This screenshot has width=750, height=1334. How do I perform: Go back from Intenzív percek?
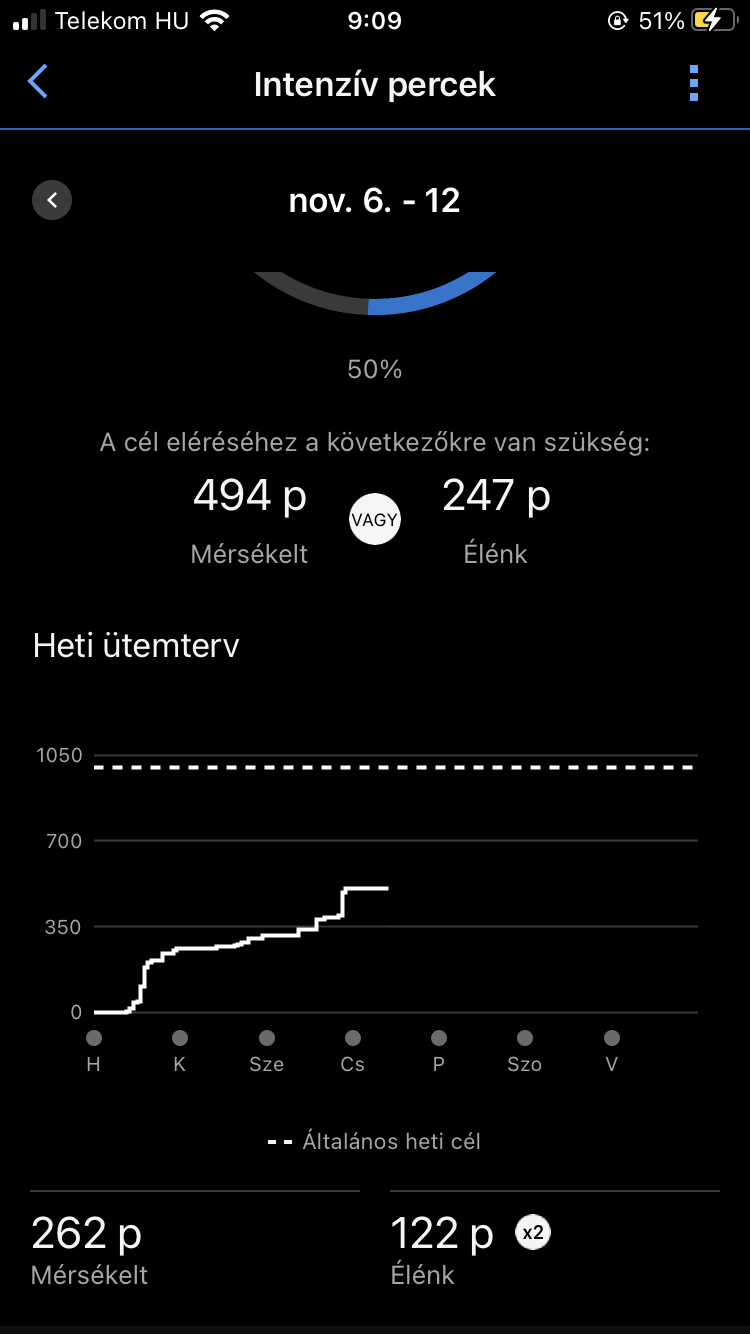[x=38, y=82]
